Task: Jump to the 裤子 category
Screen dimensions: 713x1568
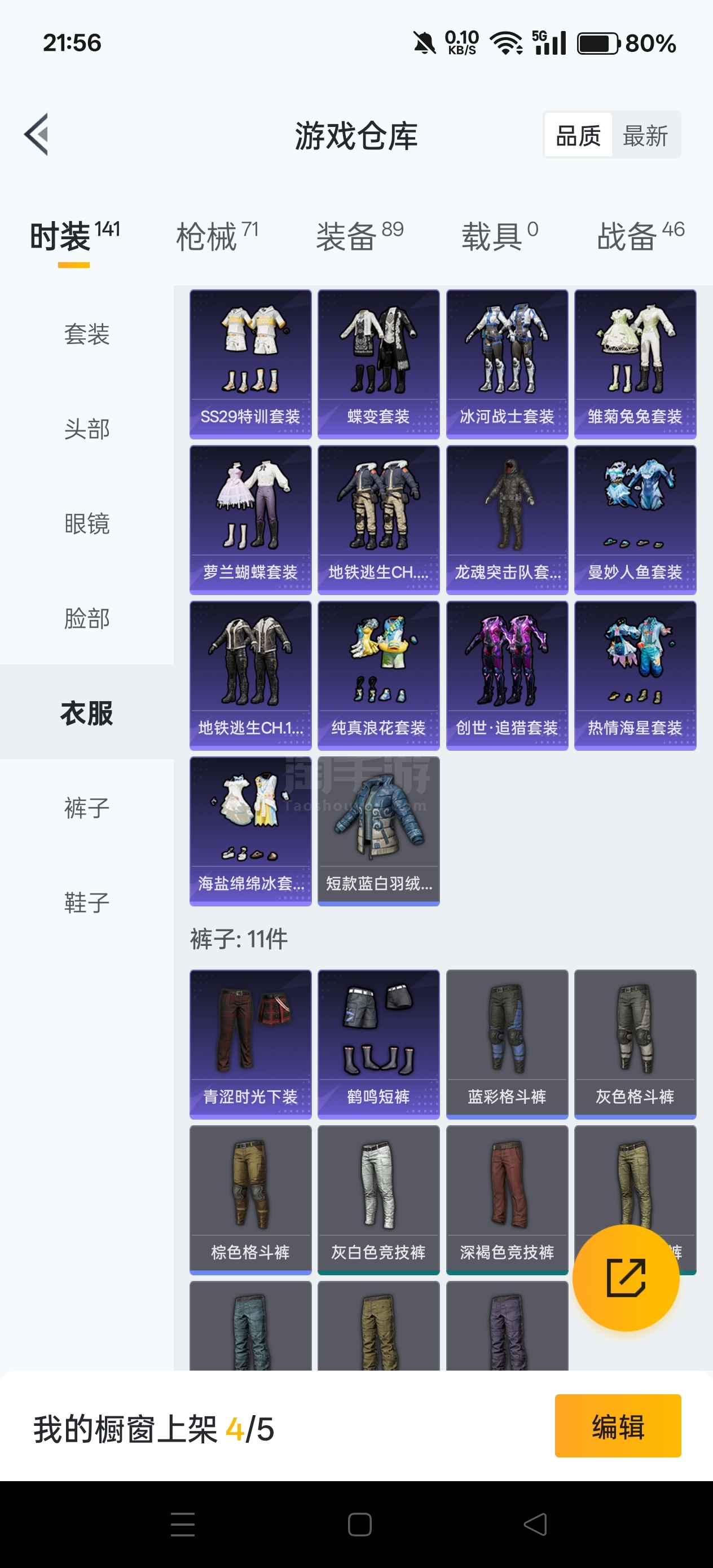Action: point(87,808)
